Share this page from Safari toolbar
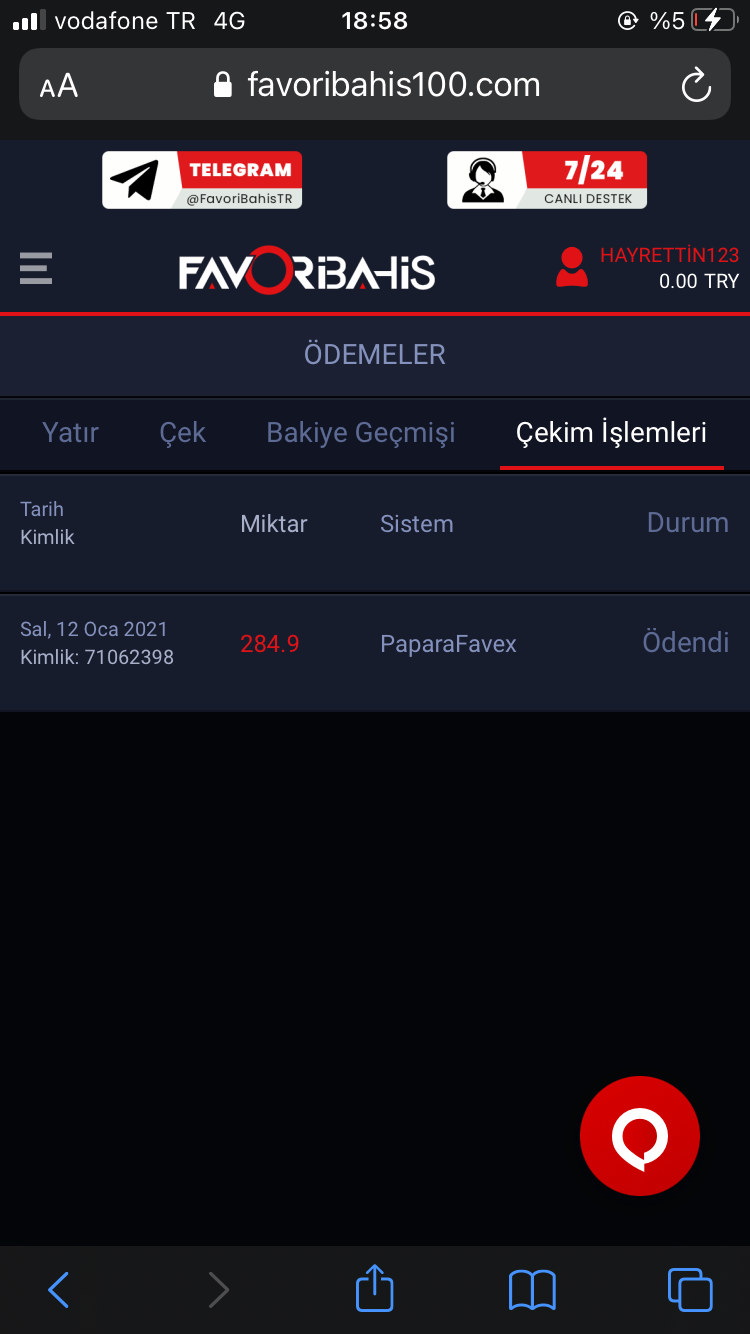 375,1288
